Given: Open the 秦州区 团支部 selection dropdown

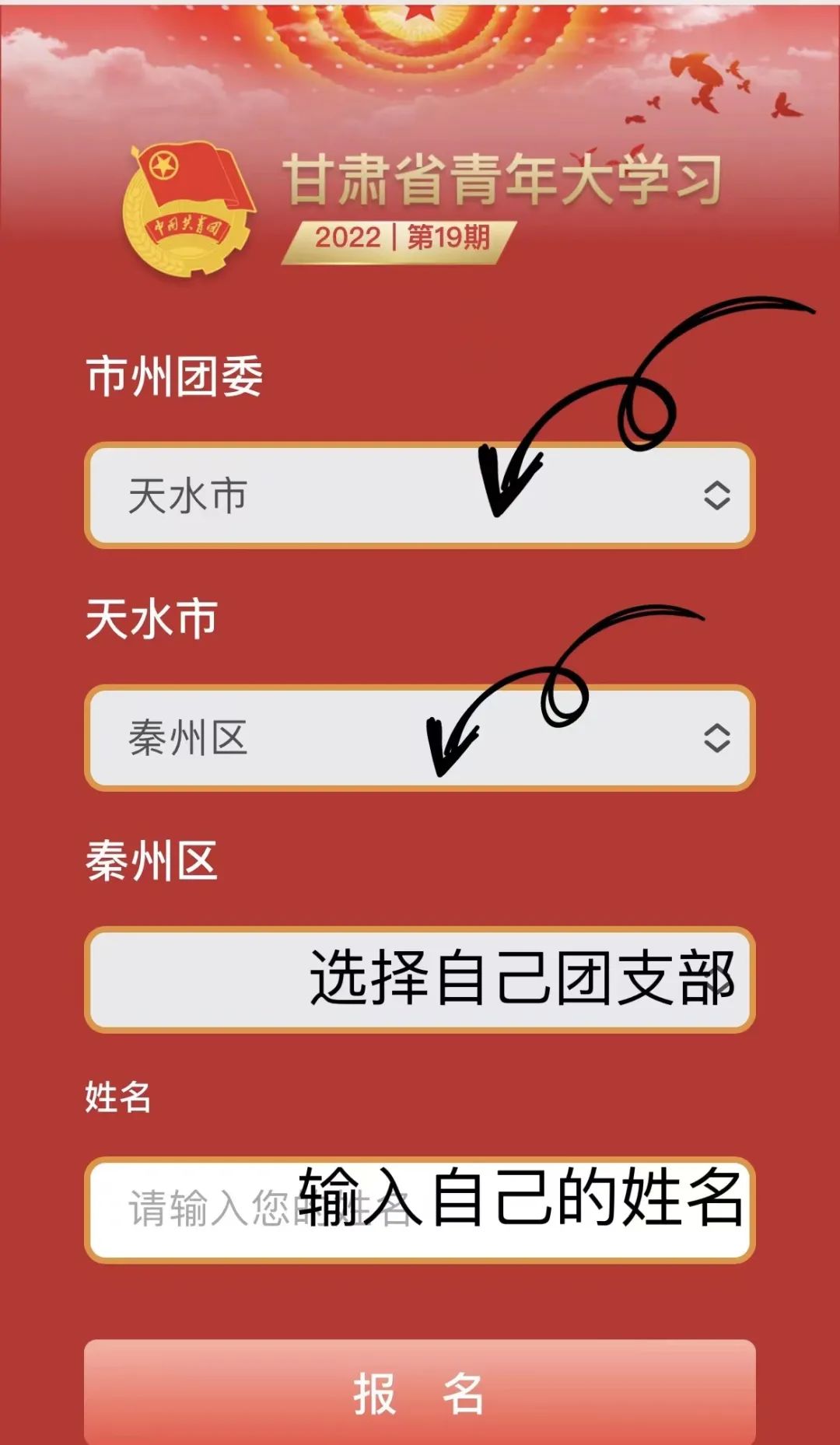Looking at the screenshot, I should tap(420, 979).
